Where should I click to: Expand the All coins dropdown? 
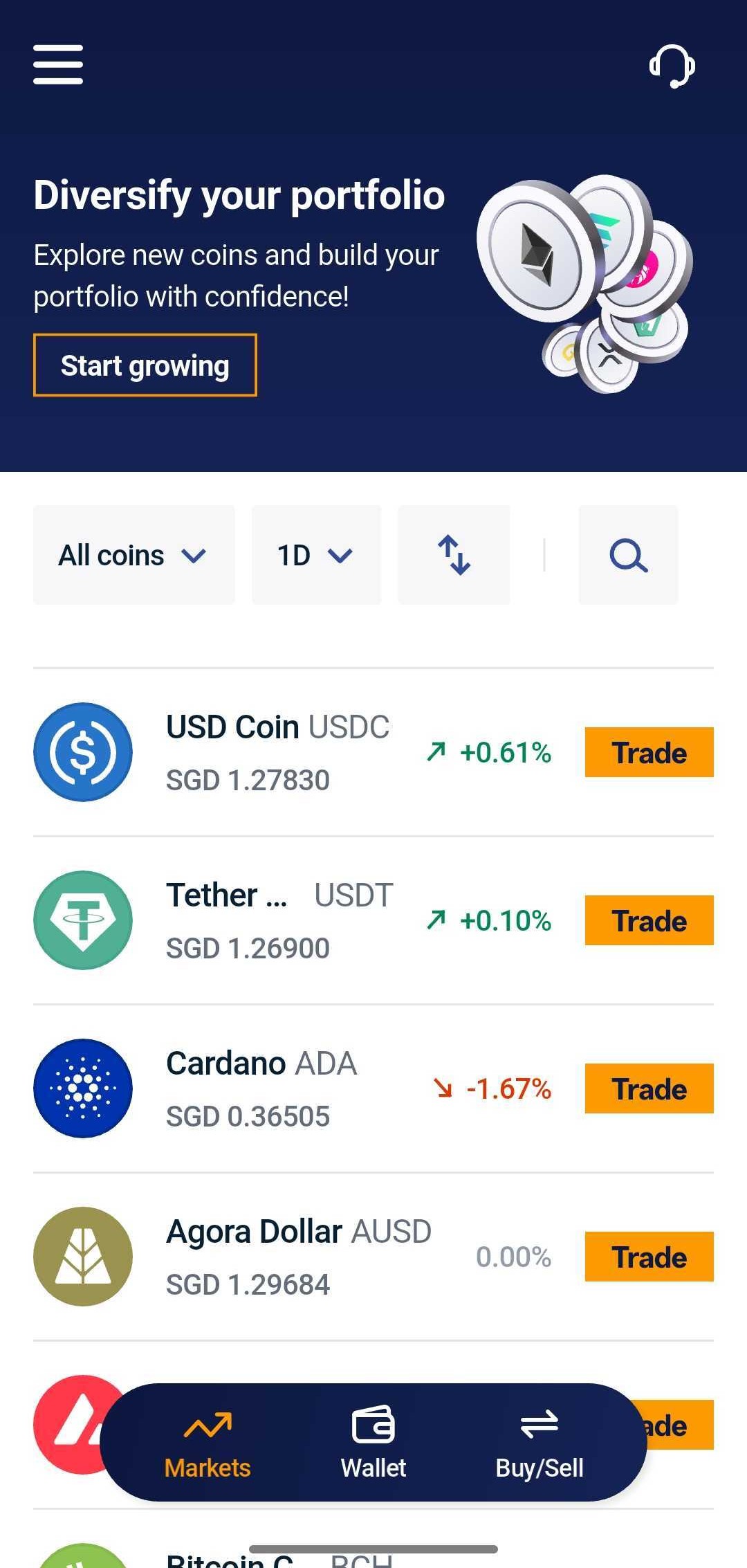(x=133, y=555)
